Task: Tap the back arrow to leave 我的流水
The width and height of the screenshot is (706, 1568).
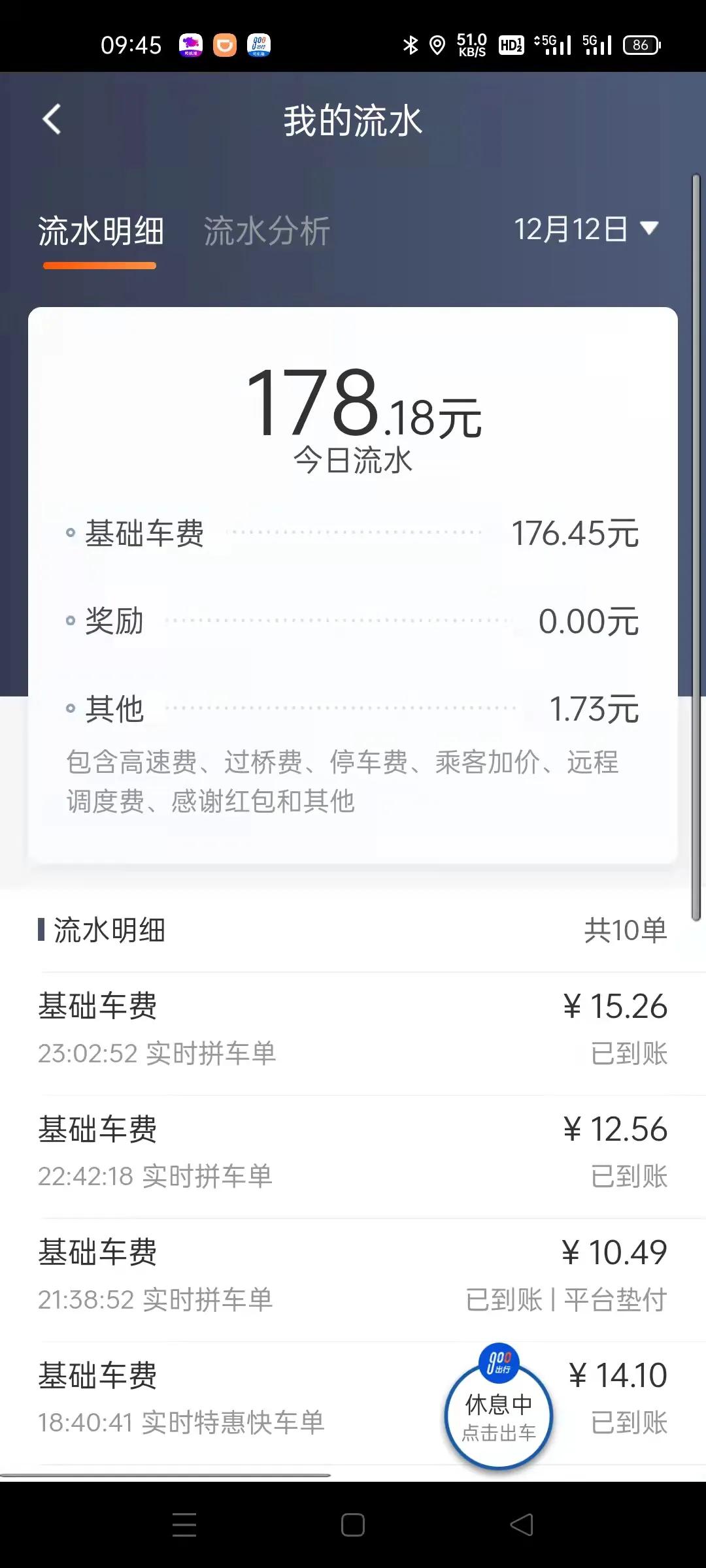Action: click(x=53, y=120)
